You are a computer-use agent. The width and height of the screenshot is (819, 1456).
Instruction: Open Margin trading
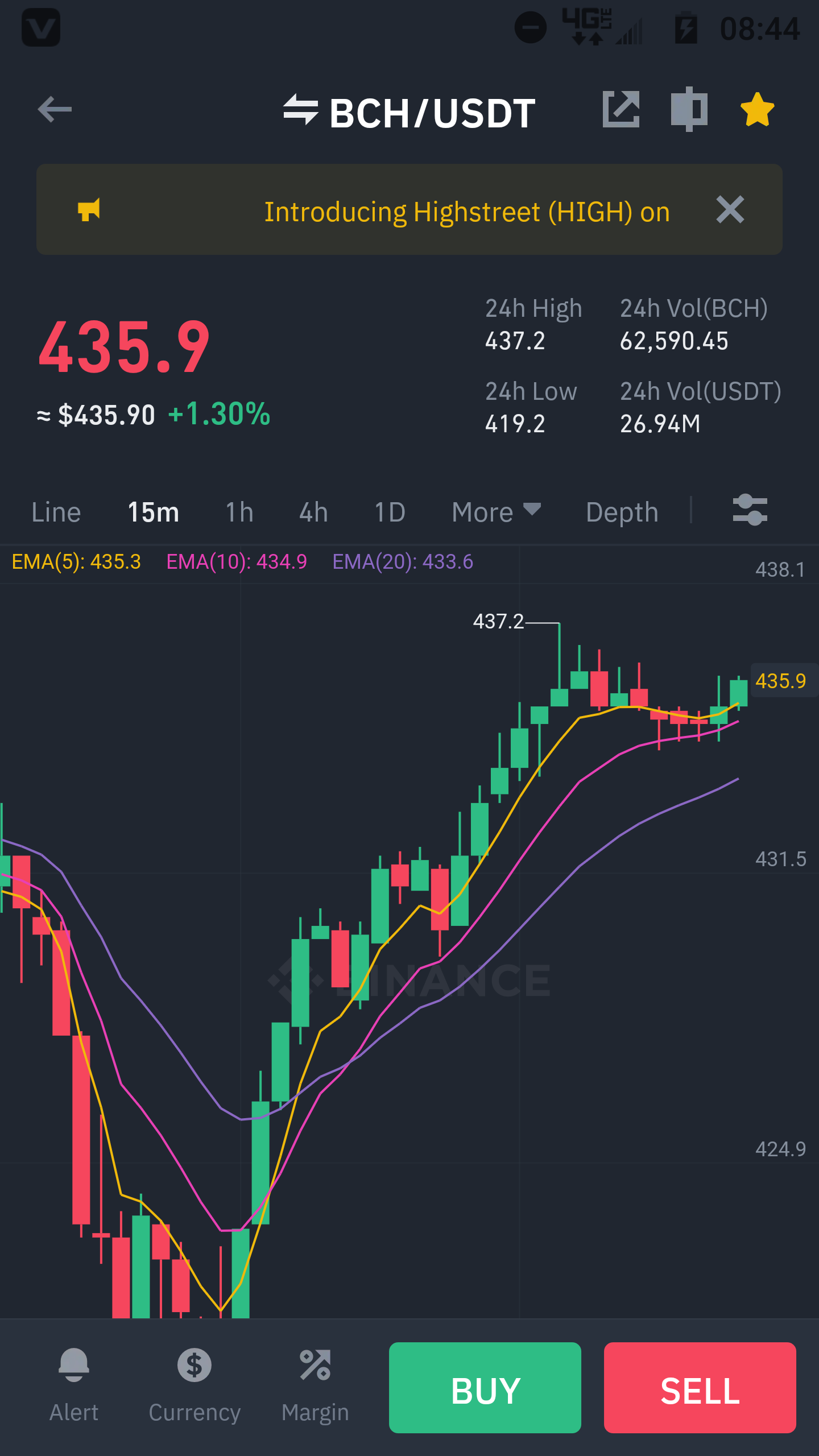315,1387
